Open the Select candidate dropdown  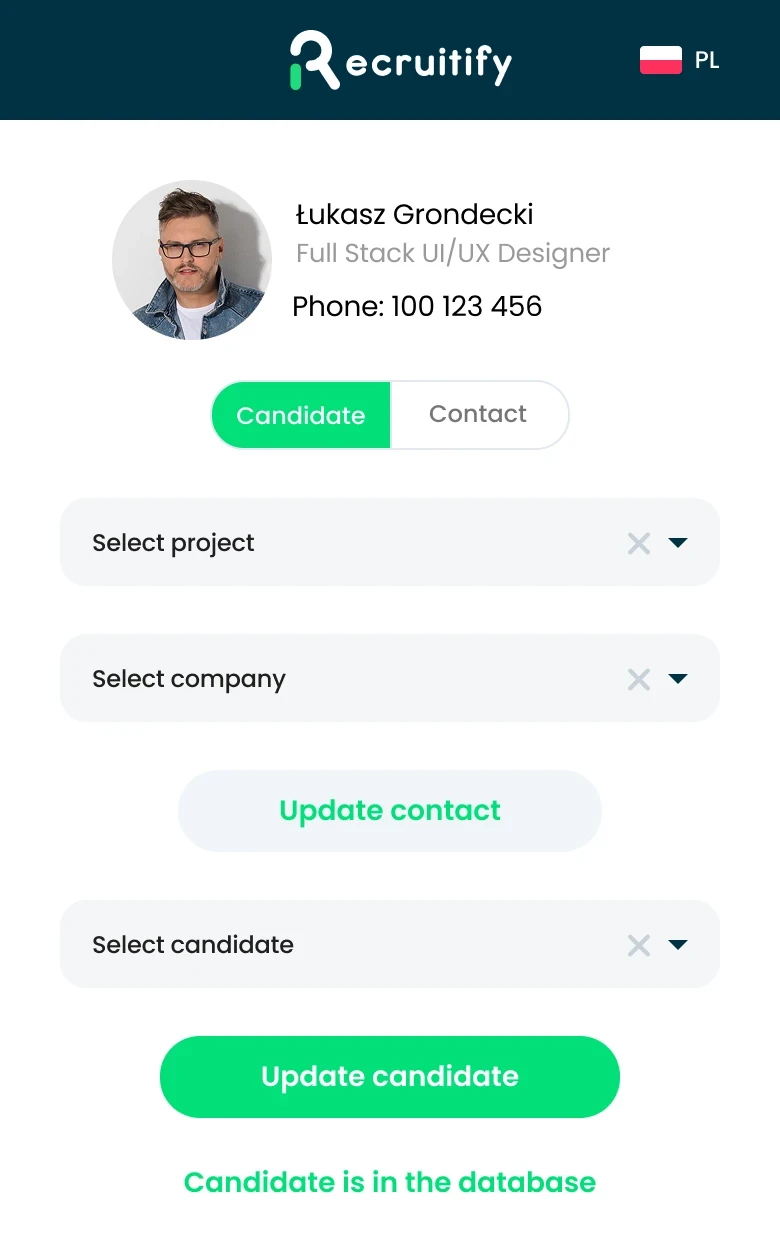click(678, 944)
